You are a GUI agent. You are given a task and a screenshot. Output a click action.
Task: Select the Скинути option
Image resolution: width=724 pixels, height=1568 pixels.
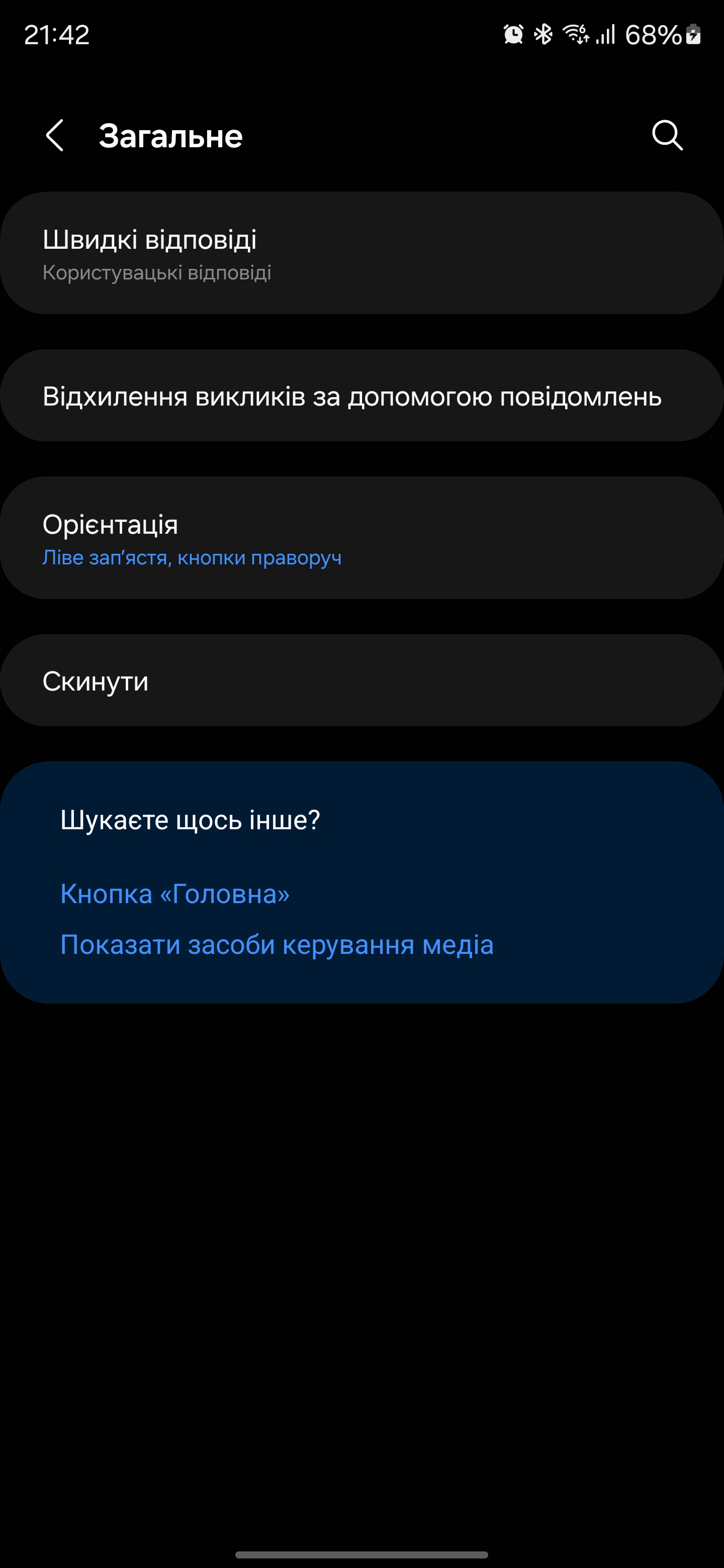click(361, 680)
